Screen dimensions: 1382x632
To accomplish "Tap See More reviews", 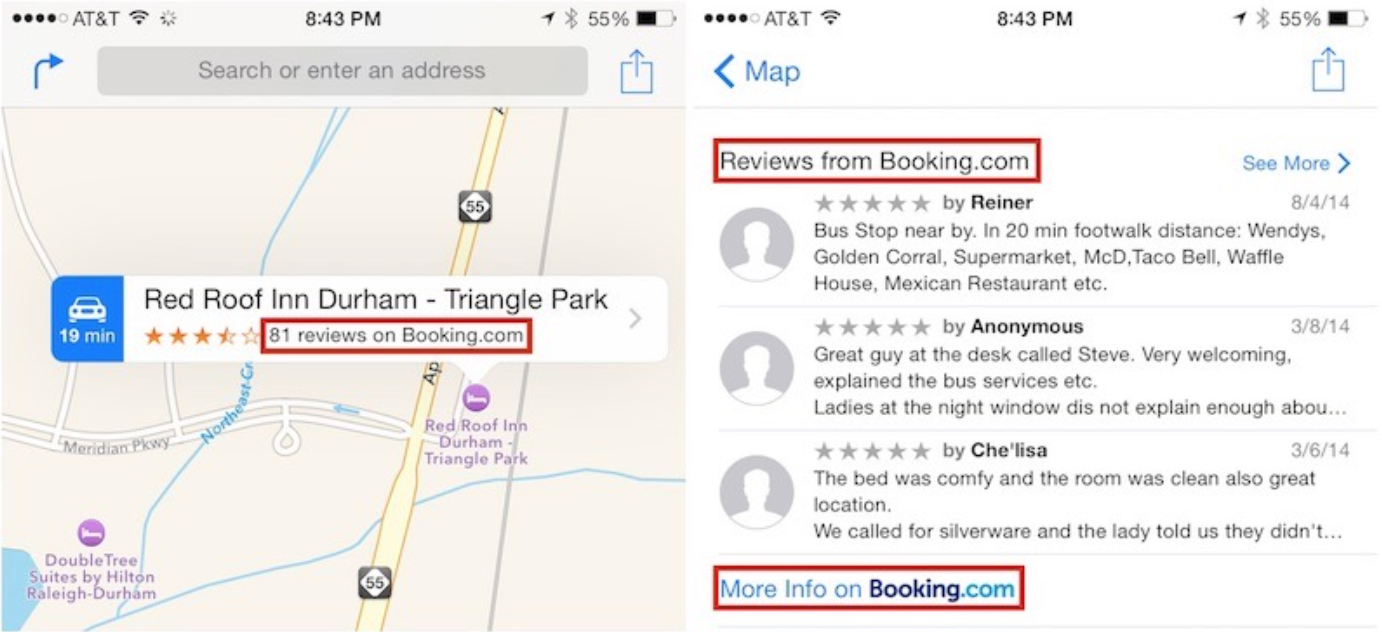I will [x=1296, y=163].
